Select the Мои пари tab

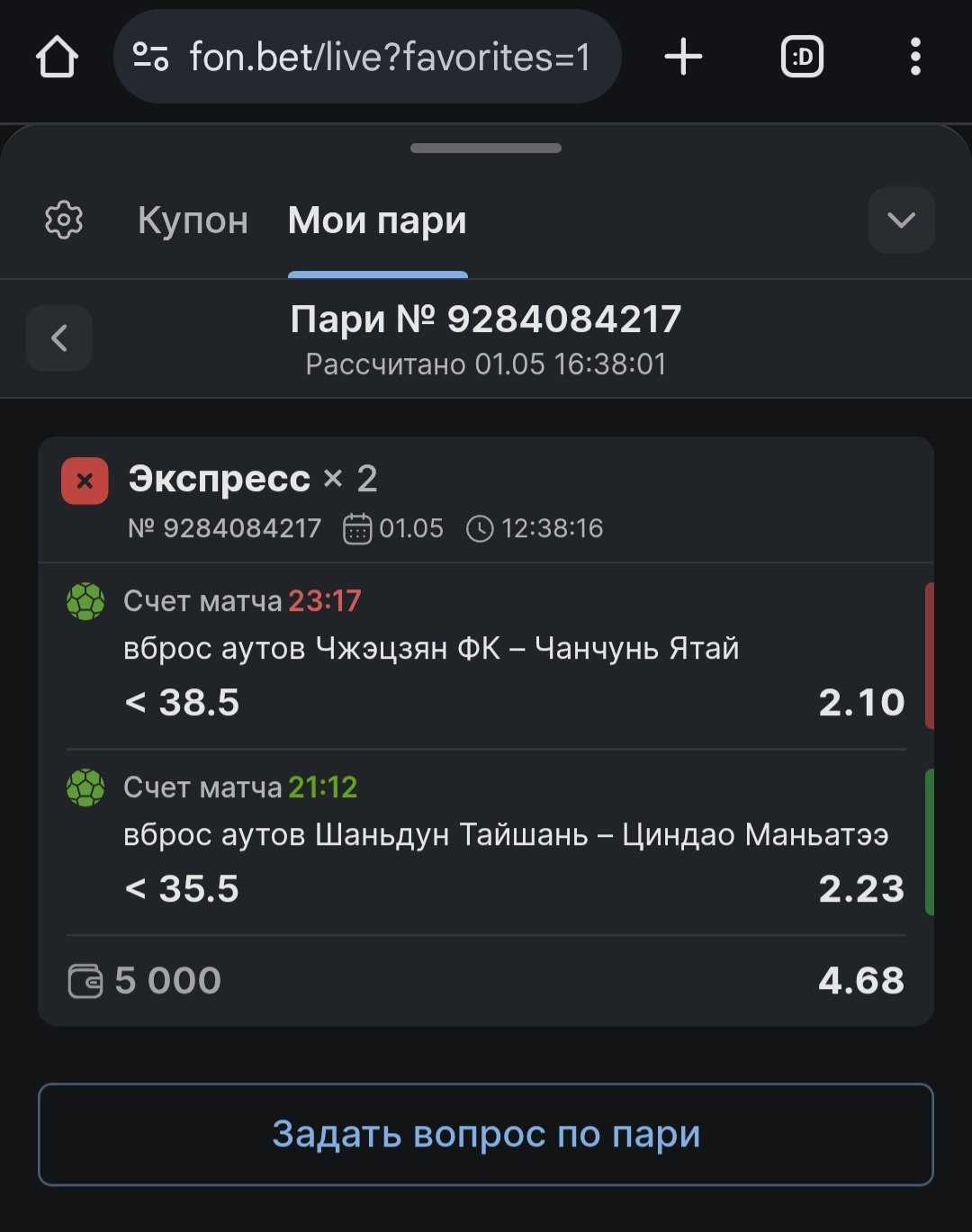pos(377,220)
